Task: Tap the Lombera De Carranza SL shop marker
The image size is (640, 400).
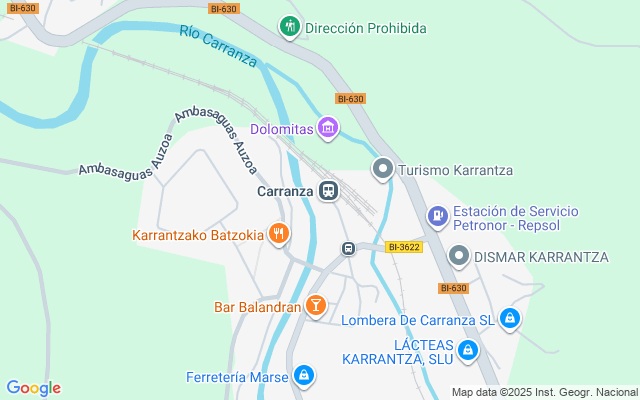Action: point(510,320)
